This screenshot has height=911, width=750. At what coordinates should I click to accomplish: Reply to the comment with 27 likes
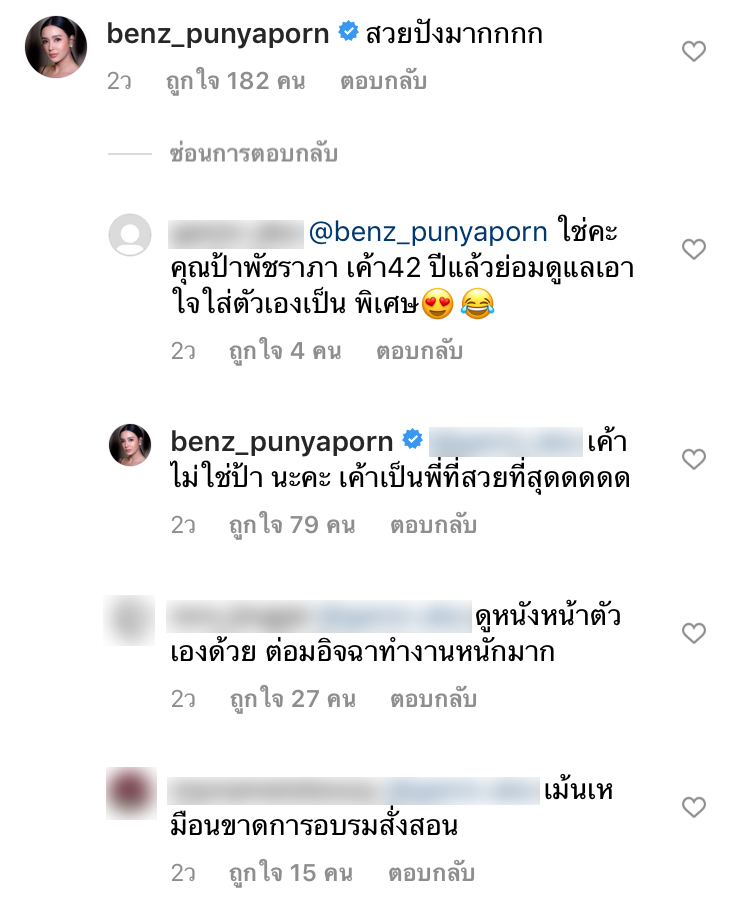[433, 699]
